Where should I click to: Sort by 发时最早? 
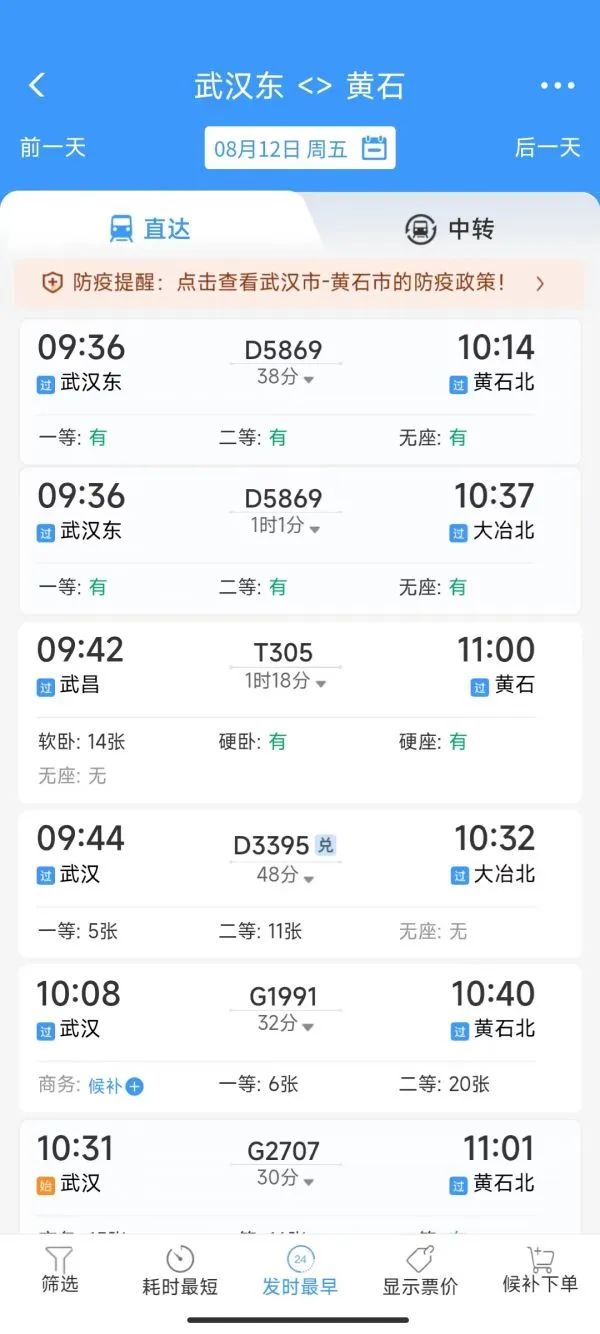point(300,1270)
